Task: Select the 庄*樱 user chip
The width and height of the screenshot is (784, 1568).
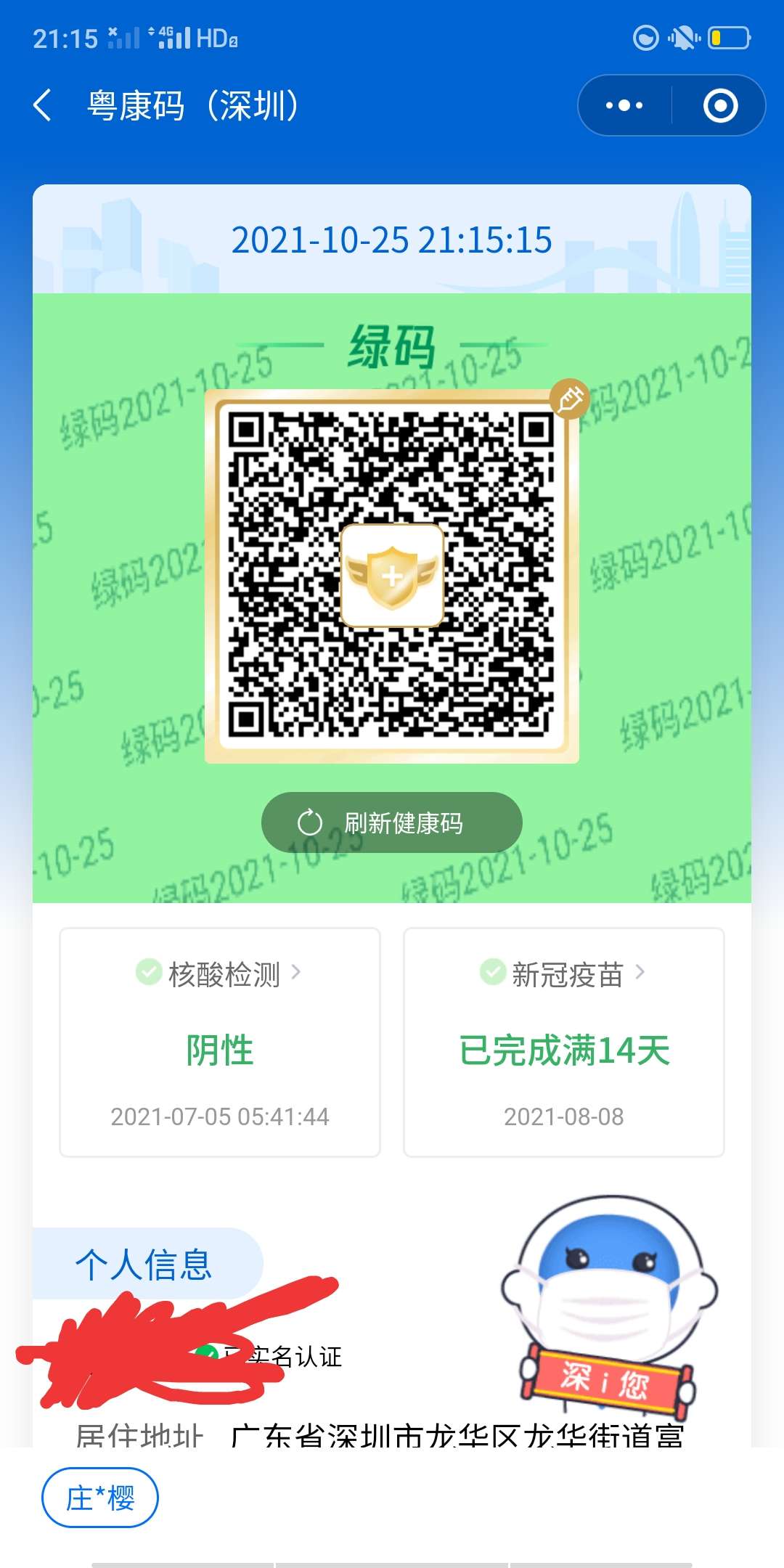Action: point(100,1498)
